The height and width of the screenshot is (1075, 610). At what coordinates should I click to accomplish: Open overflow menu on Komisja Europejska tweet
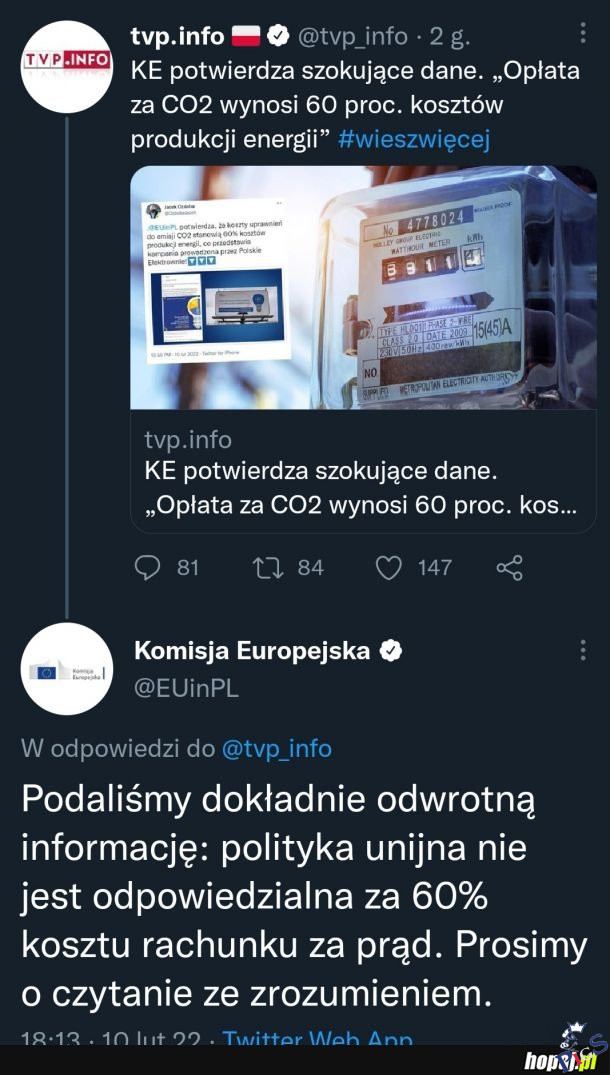pos(583,651)
